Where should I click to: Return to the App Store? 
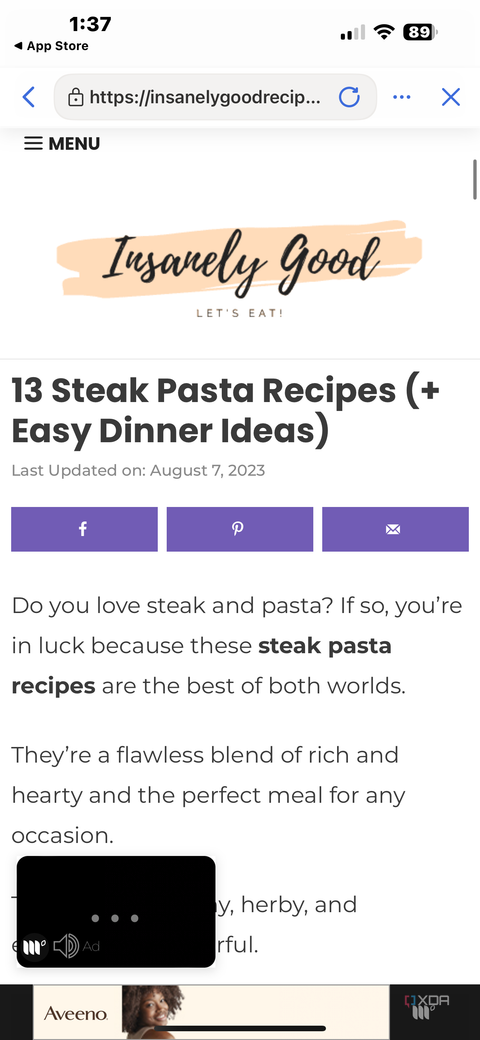51,46
